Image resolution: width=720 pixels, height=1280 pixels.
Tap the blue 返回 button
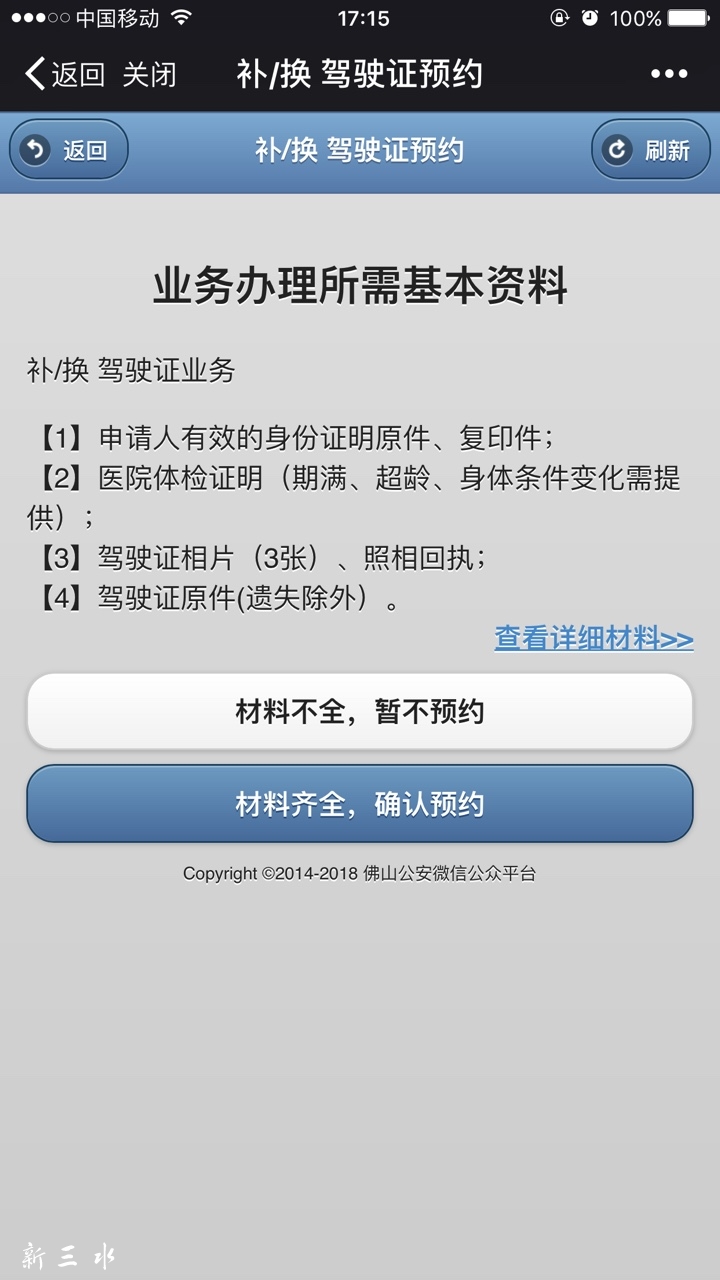pyautogui.click(x=69, y=150)
